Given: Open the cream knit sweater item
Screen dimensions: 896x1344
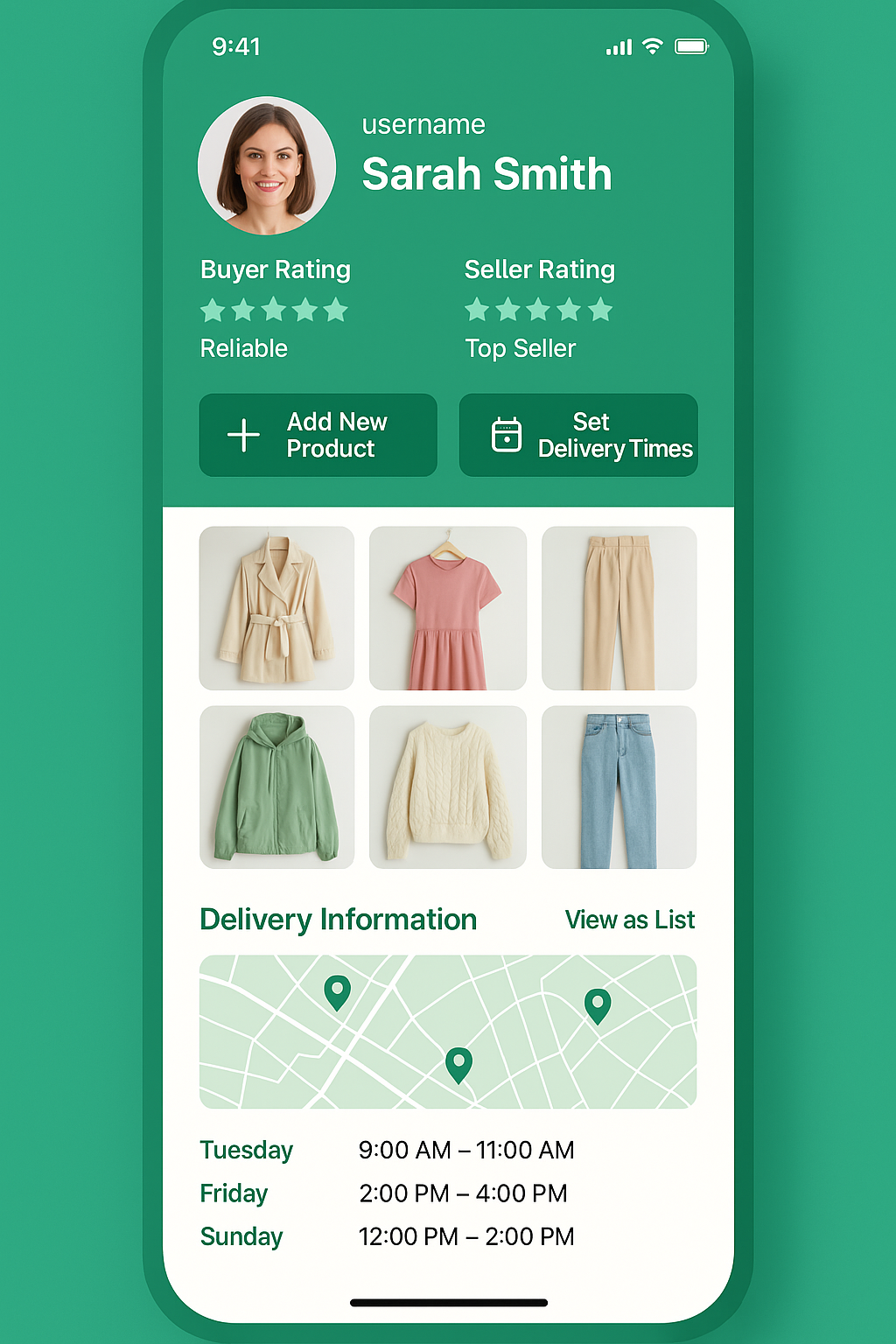Looking at the screenshot, I should tap(447, 787).
